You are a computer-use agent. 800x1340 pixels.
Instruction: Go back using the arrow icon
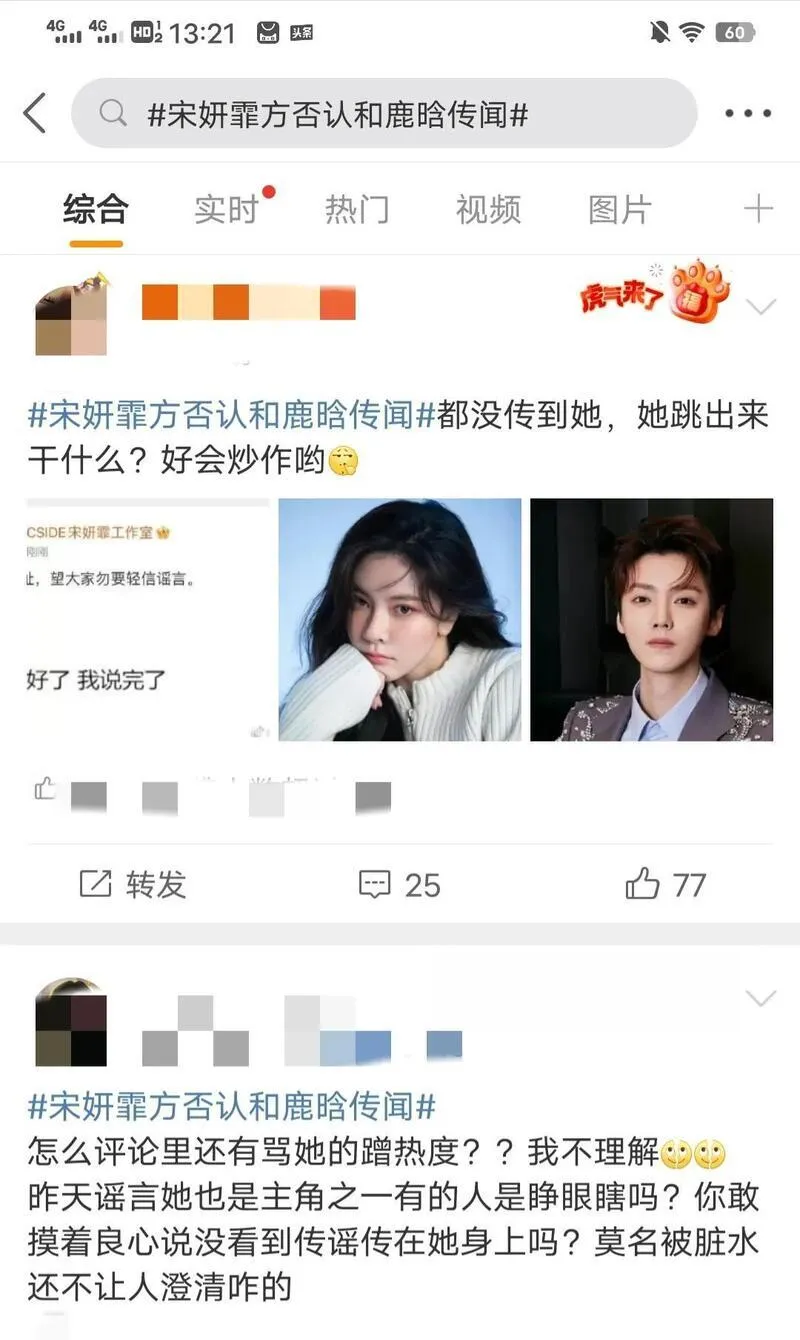[36, 113]
